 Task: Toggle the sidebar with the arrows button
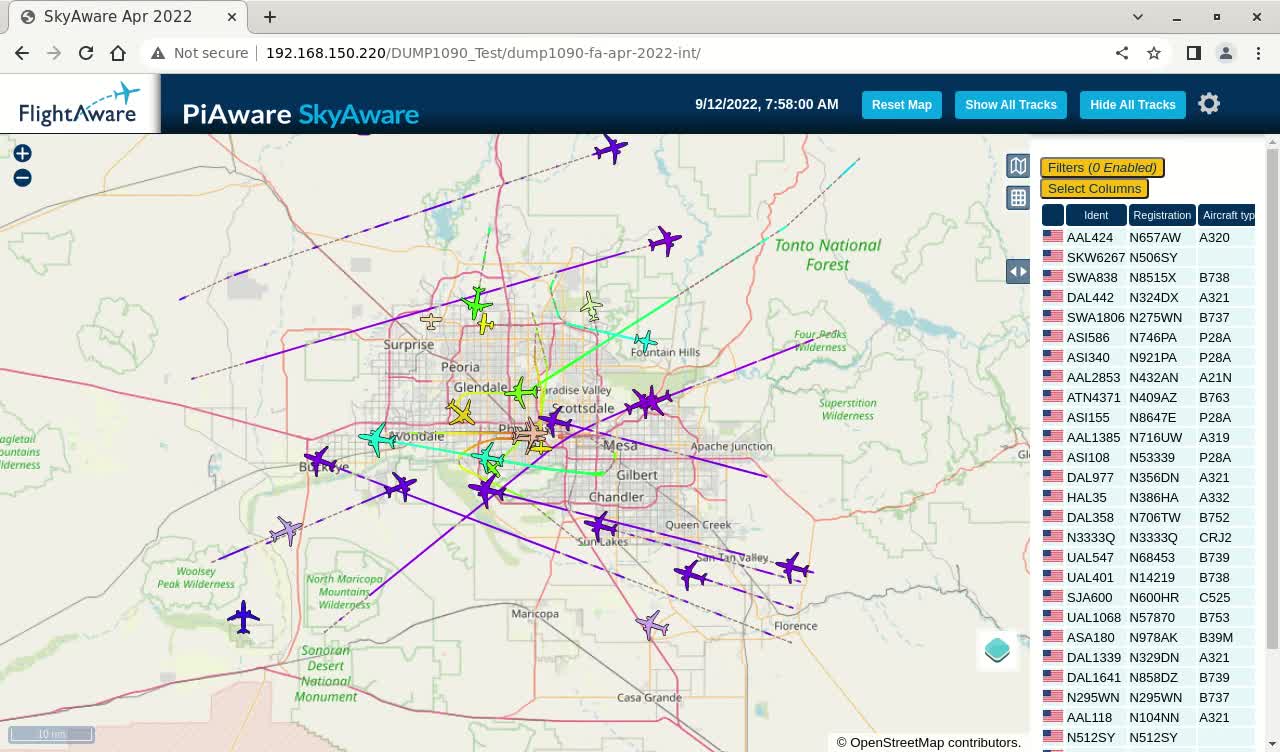tap(1018, 271)
